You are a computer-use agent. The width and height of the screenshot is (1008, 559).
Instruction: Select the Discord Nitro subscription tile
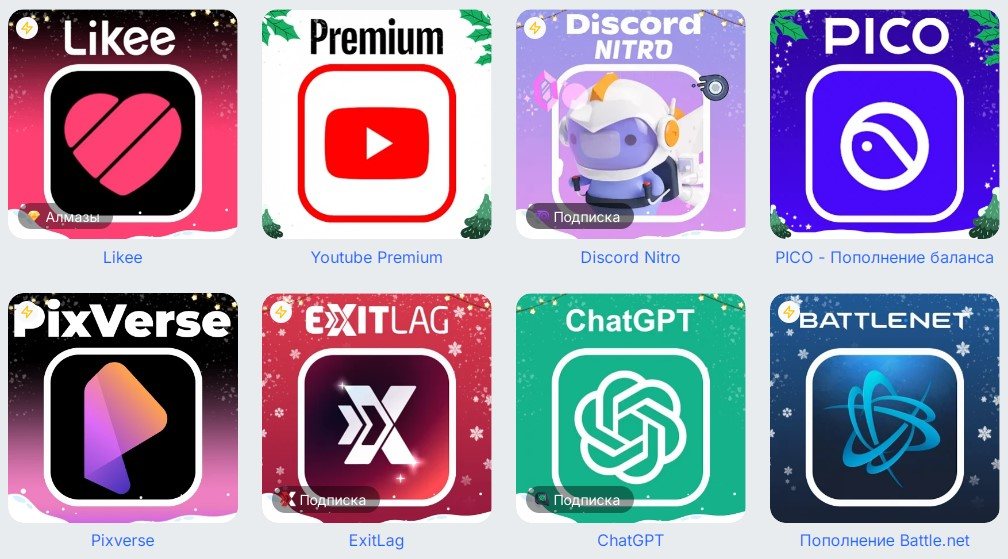[x=630, y=125]
